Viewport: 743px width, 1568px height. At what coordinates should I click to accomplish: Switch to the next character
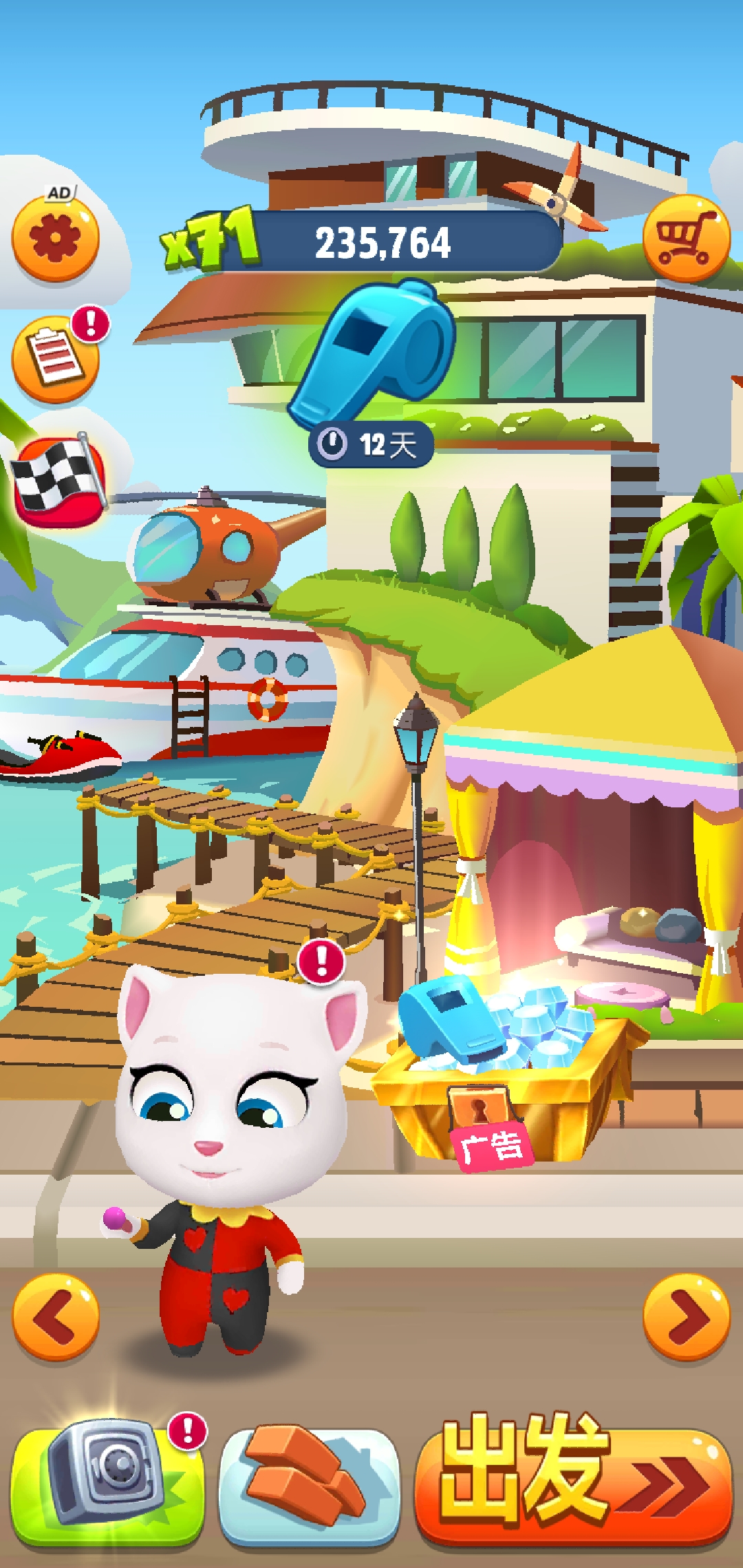point(686,1316)
